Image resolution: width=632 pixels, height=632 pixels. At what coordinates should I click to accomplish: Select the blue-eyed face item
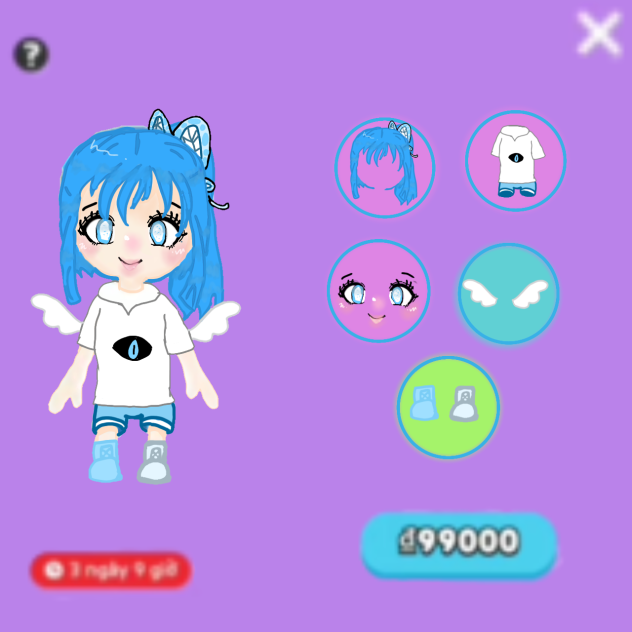pyautogui.click(x=378, y=291)
